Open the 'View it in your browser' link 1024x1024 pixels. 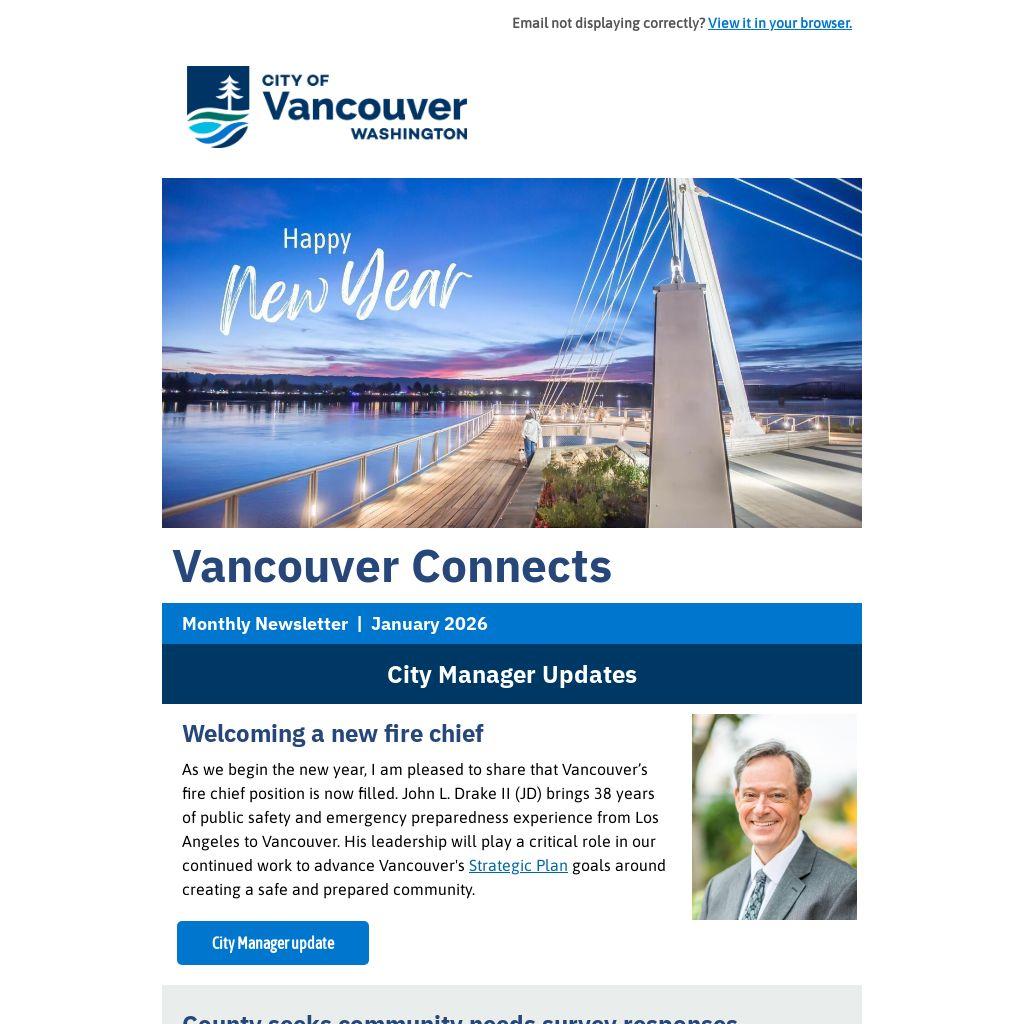pyautogui.click(x=780, y=24)
